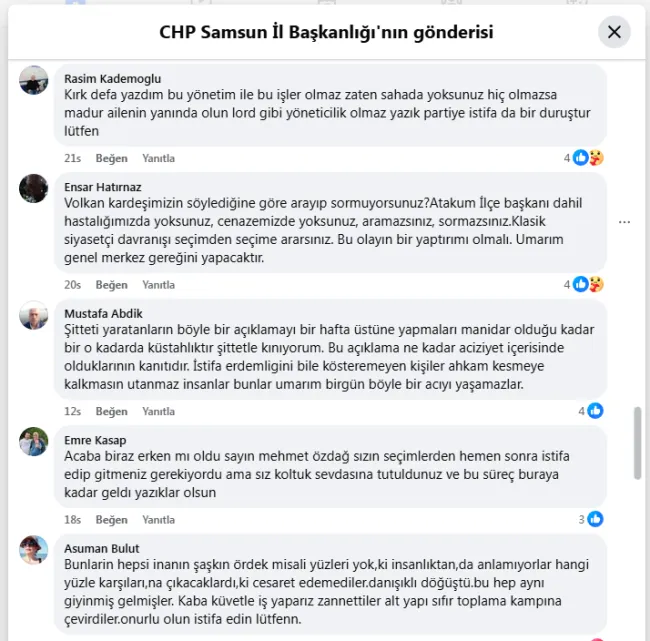Like Mustafa Abdik's comment

(x=112, y=411)
